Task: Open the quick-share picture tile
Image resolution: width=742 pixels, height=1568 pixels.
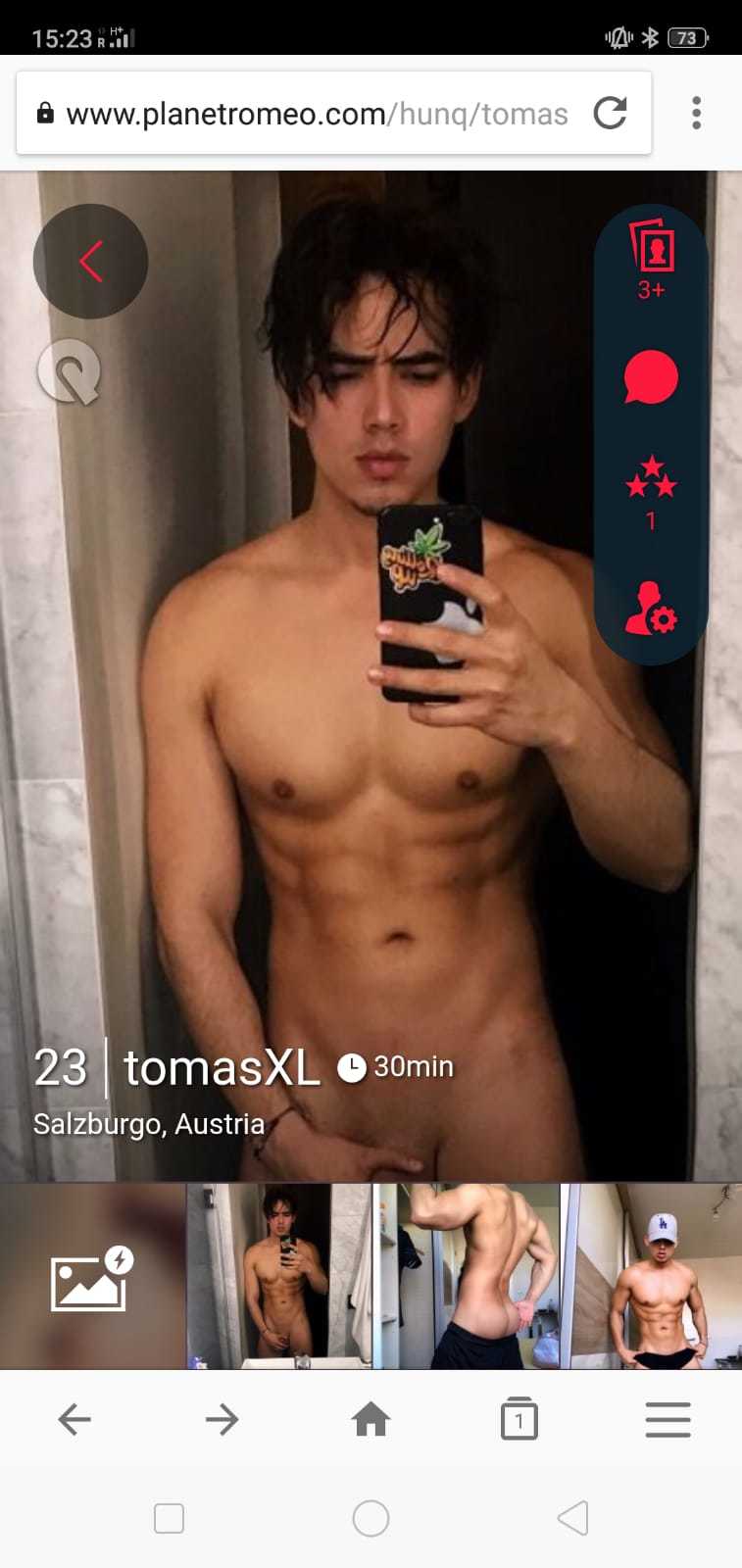Action: tap(92, 1276)
